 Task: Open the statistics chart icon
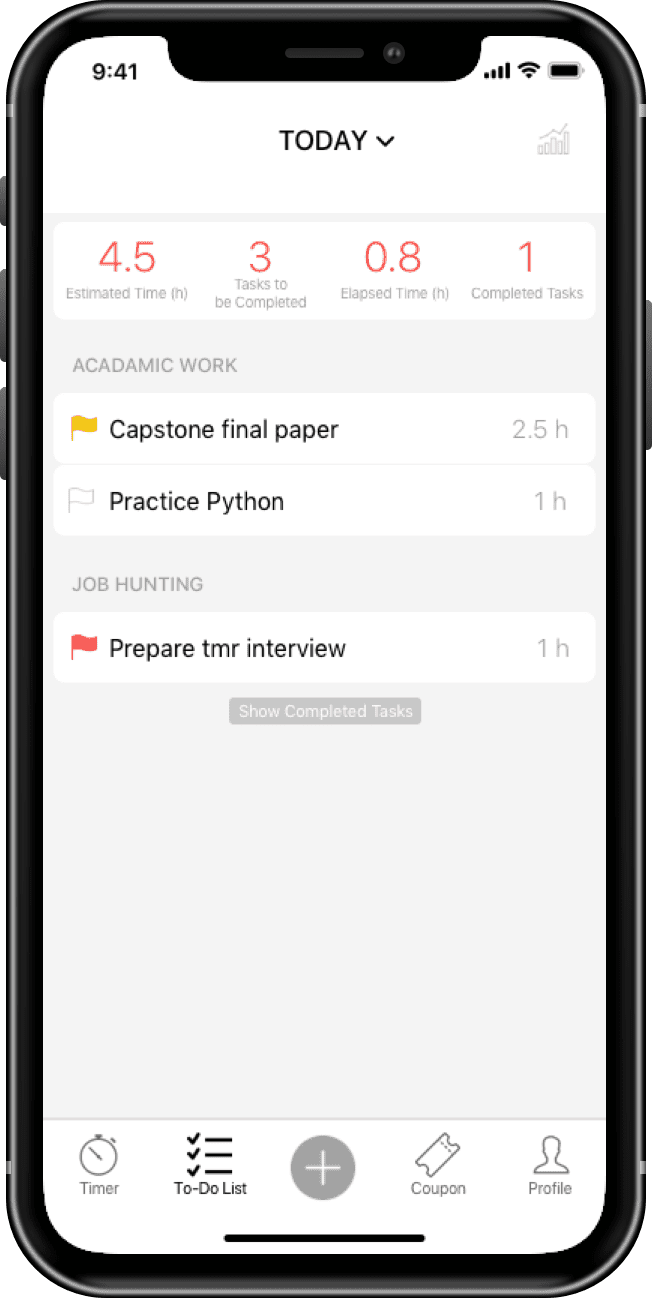pos(554,140)
